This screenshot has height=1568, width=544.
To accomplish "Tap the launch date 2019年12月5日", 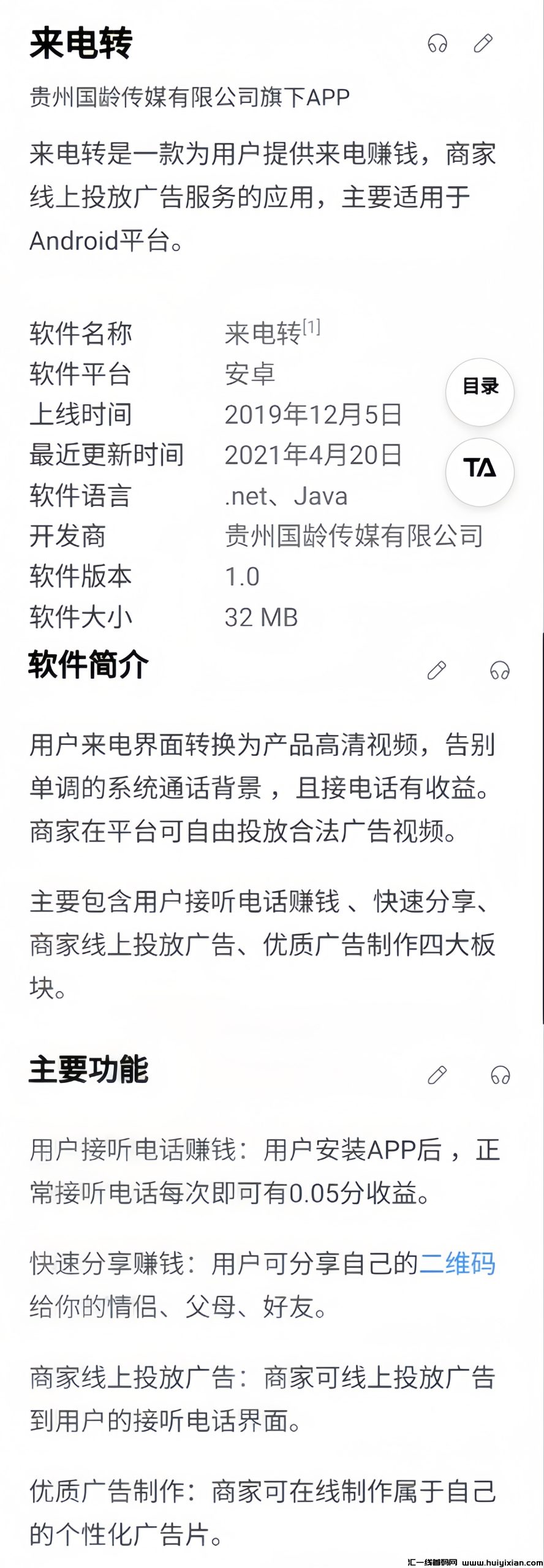I will click(x=312, y=415).
